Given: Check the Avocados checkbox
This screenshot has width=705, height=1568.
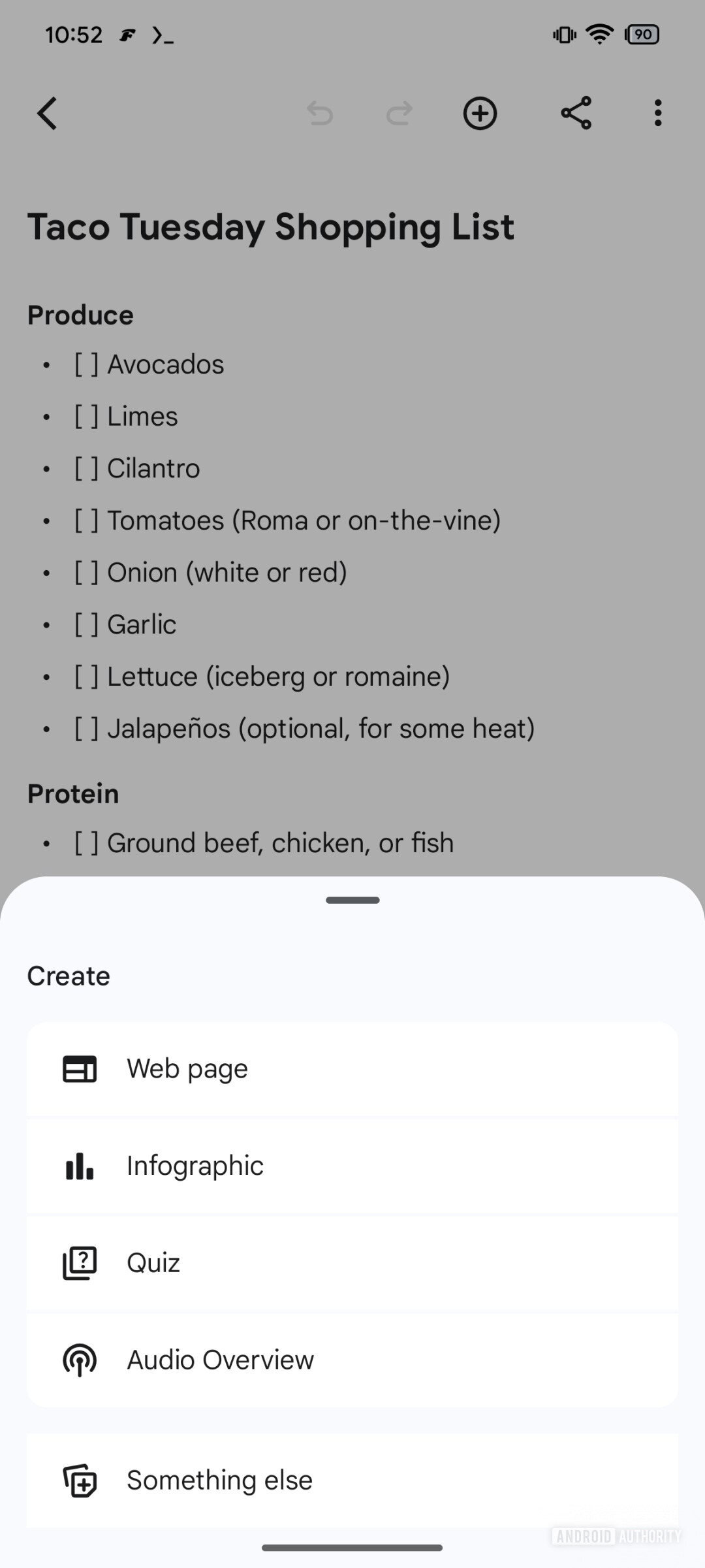Looking at the screenshot, I should pos(87,364).
